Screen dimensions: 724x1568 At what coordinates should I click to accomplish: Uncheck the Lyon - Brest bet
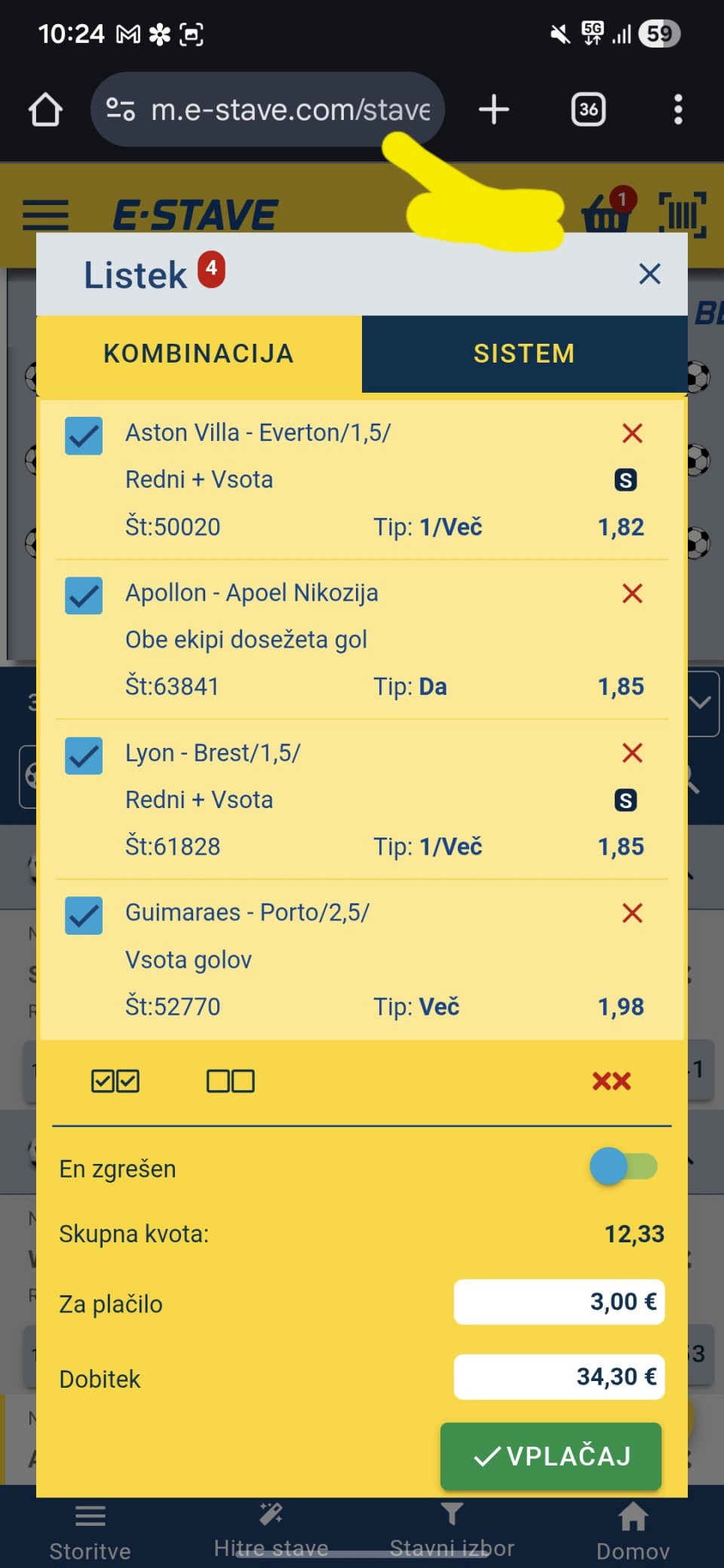pos(84,755)
